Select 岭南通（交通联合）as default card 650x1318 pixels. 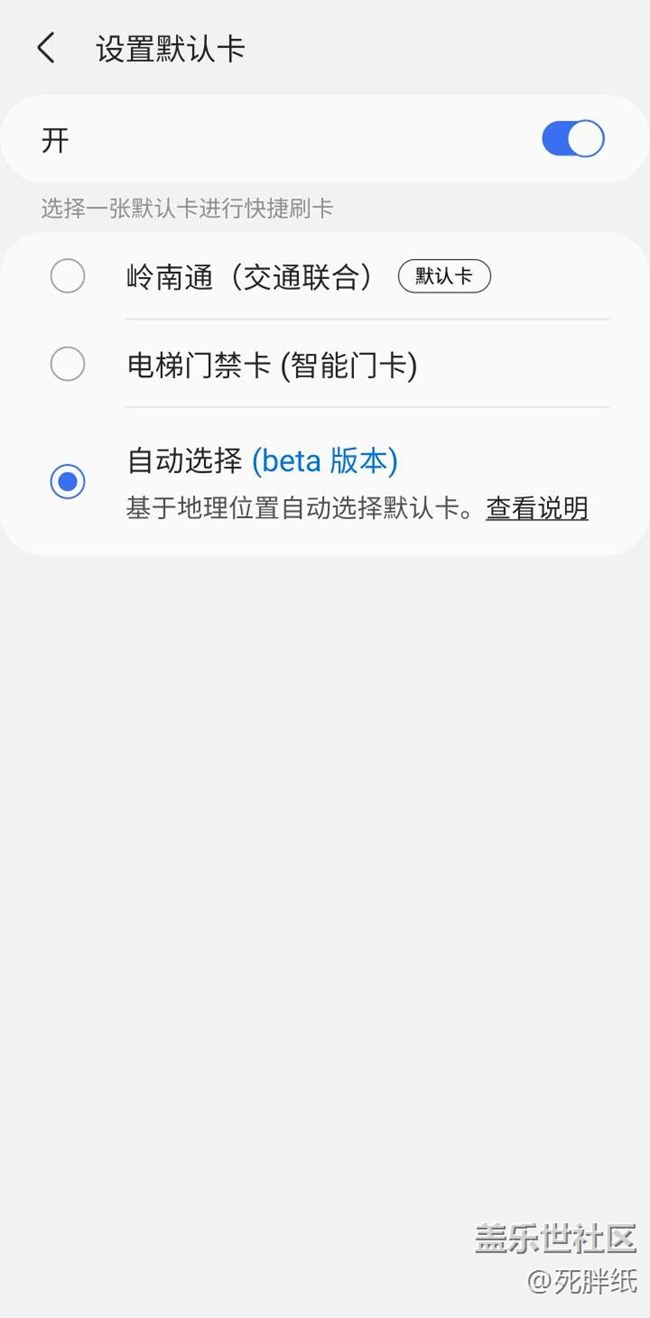68,276
